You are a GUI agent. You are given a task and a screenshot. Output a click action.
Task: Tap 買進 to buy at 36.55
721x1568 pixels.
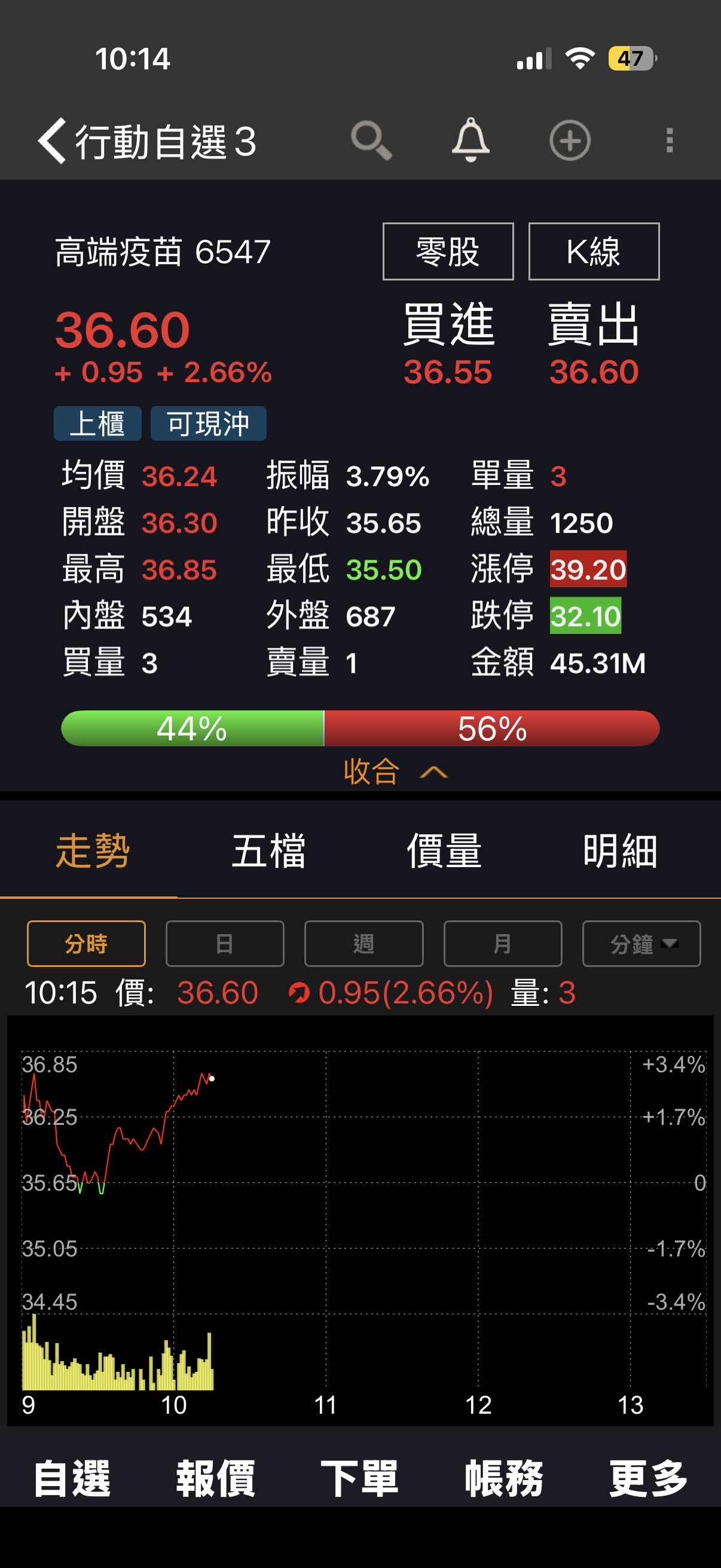(x=448, y=344)
